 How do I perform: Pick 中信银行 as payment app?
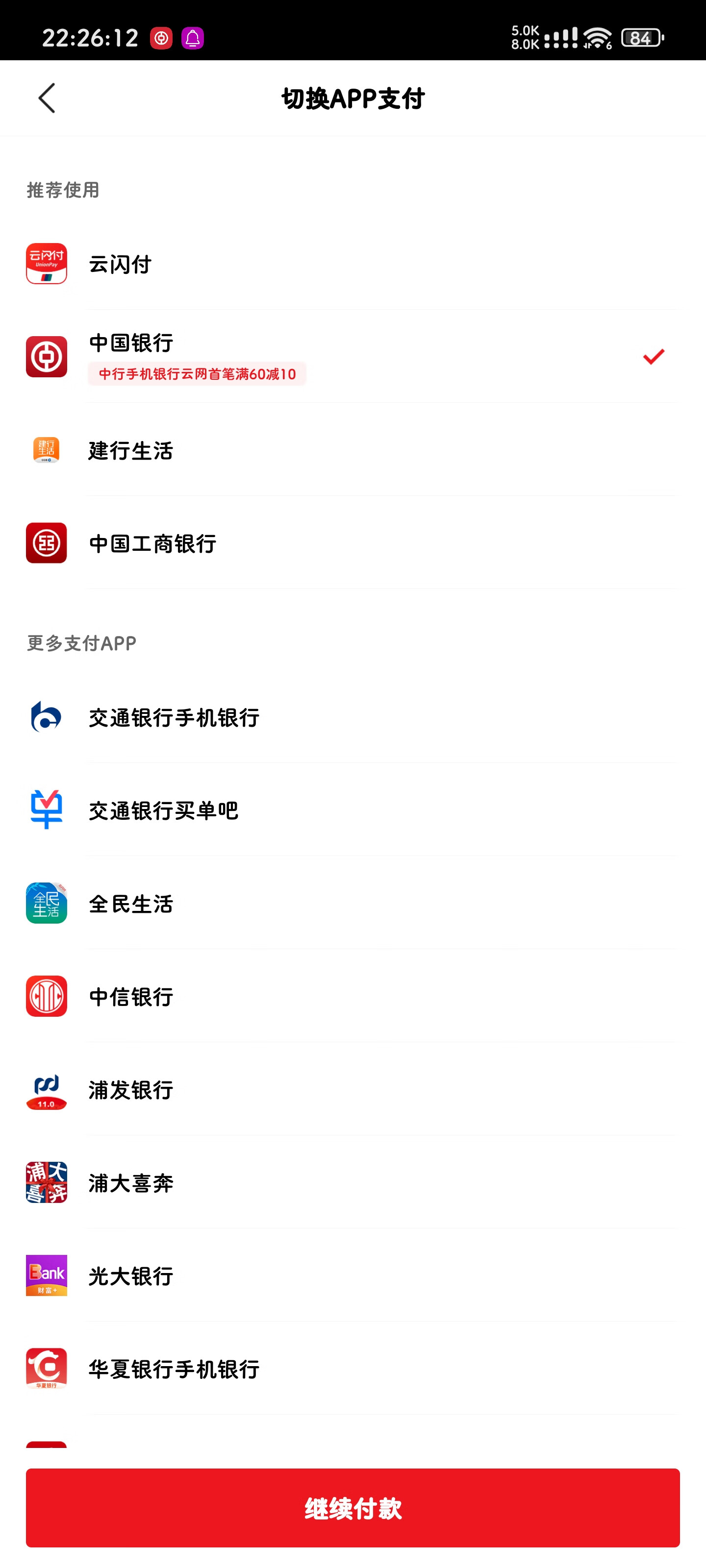(x=353, y=997)
